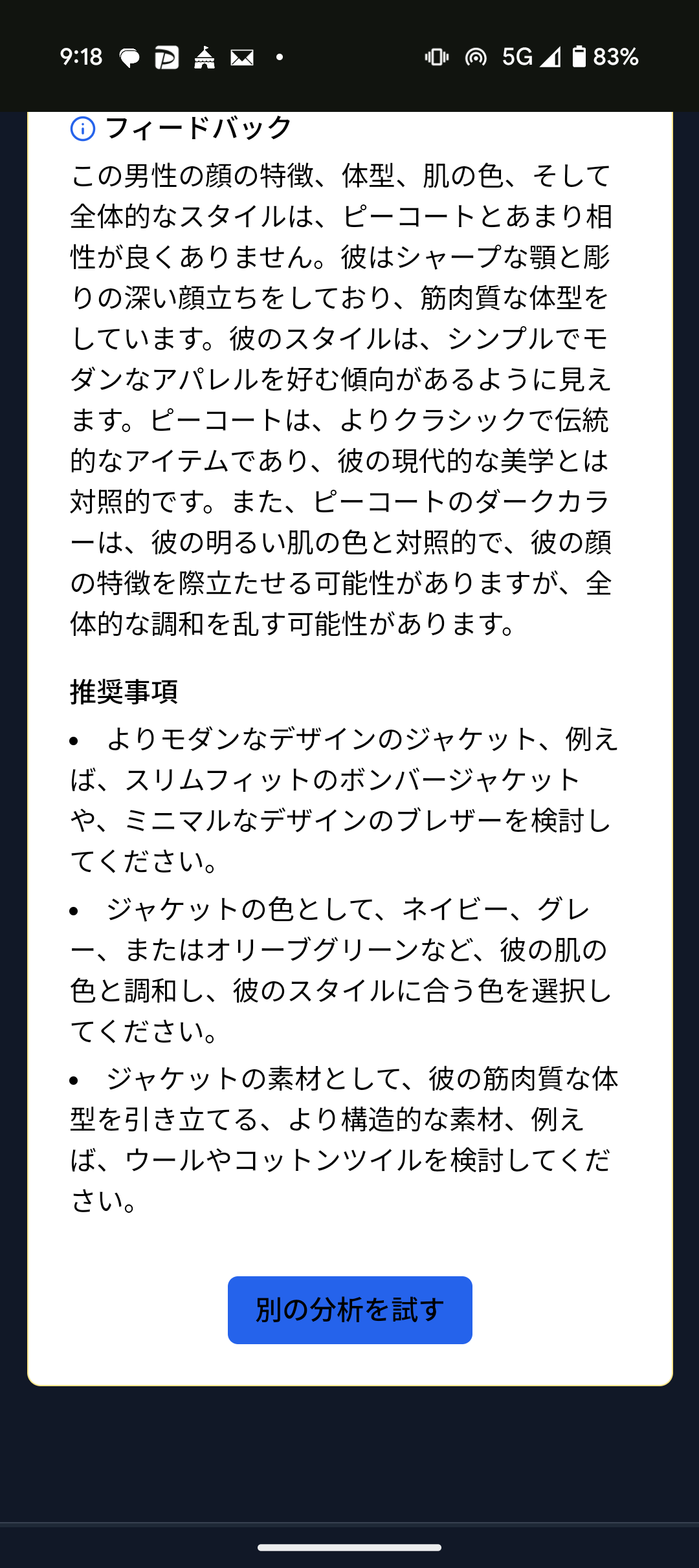Tap the 別の分析を試す button

(x=349, y=1310)
